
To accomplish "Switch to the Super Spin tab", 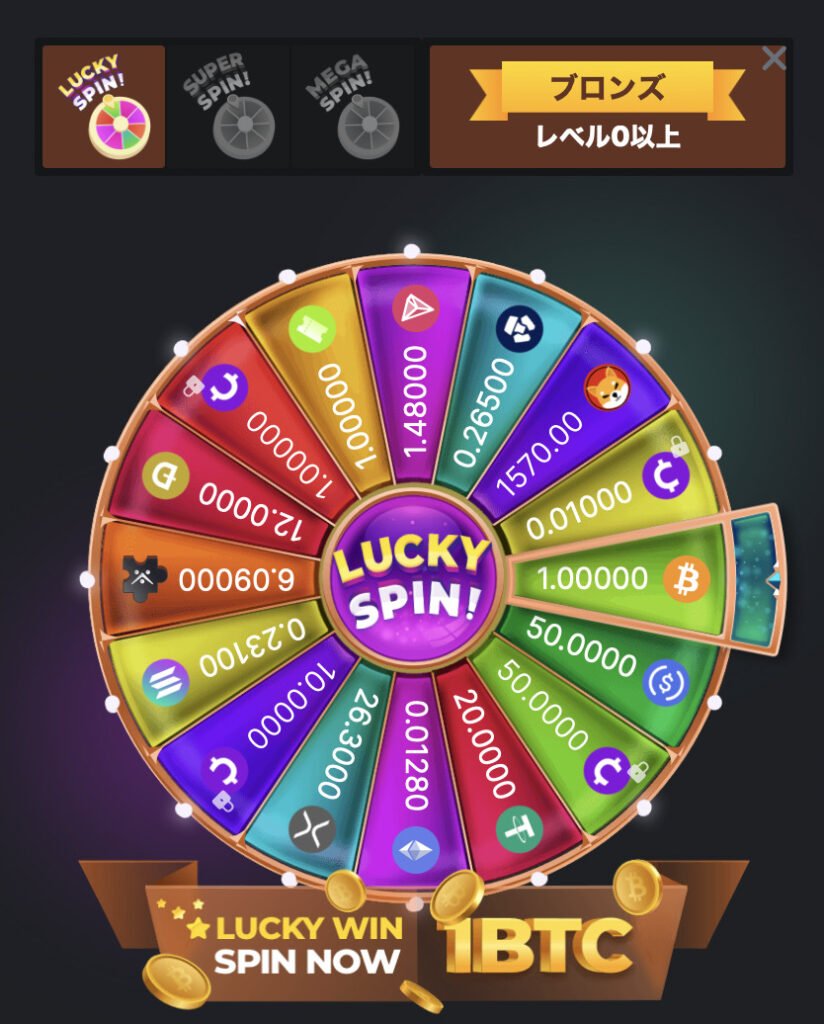I will (x=228, y=107).
